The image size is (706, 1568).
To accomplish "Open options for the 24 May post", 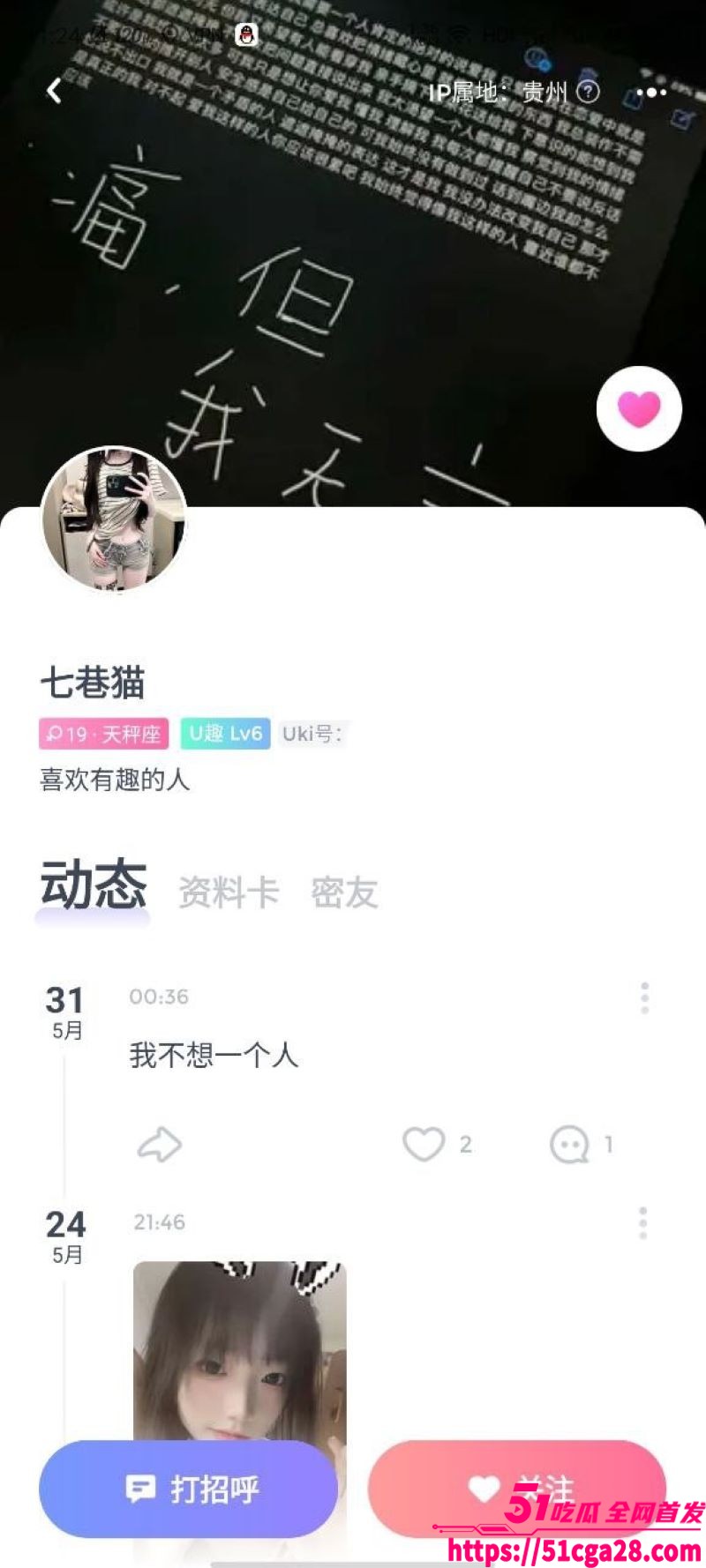I will [x=643, y=1223].
